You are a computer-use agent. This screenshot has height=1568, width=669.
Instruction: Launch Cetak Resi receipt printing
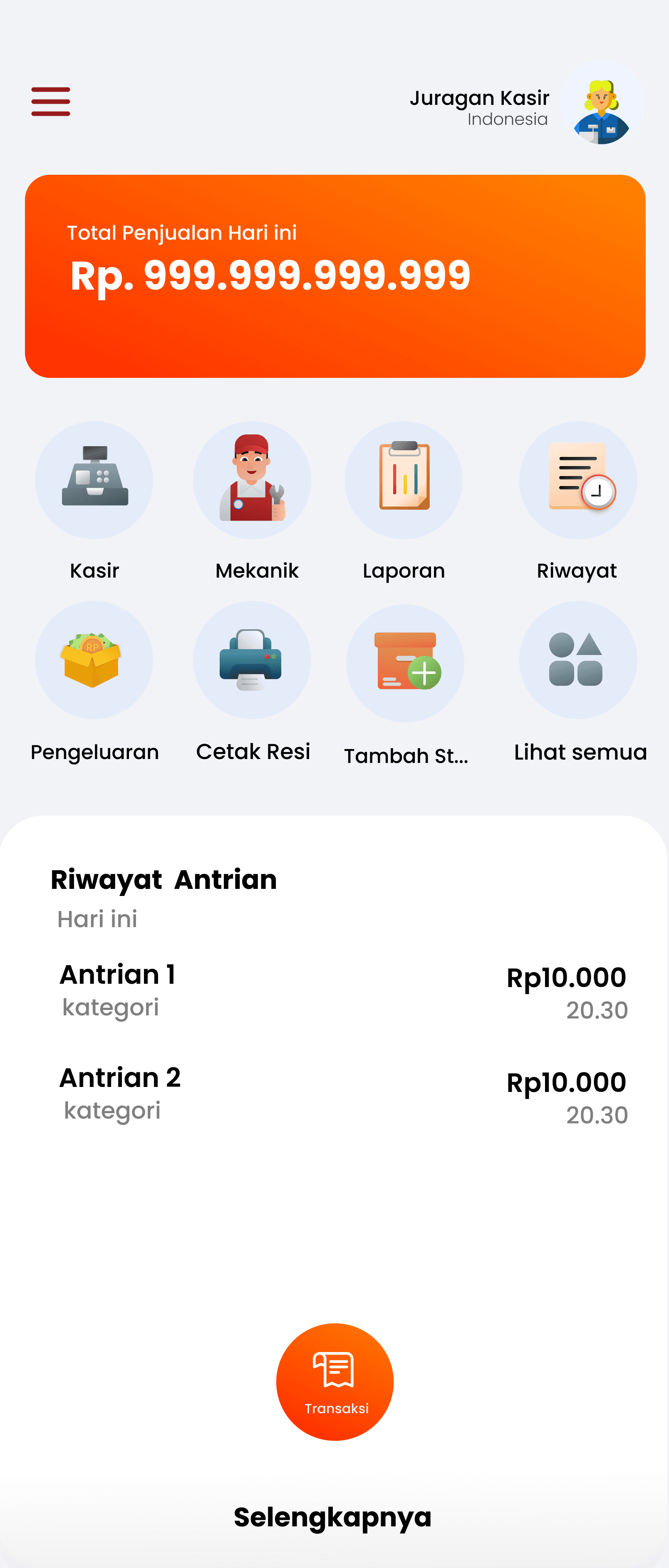tap(252, 660)
